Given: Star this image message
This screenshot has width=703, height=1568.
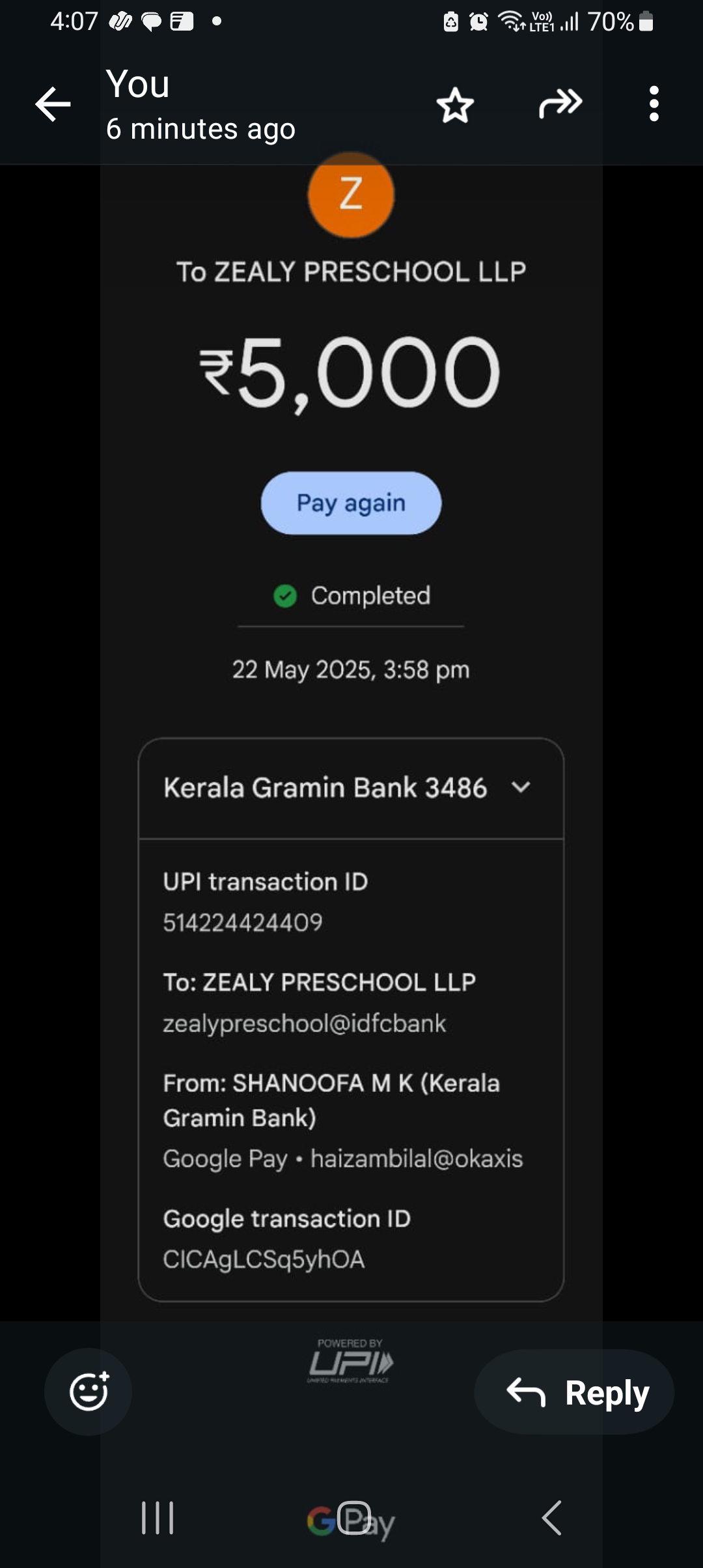Looking at the screenshot, I should point(455,105).
